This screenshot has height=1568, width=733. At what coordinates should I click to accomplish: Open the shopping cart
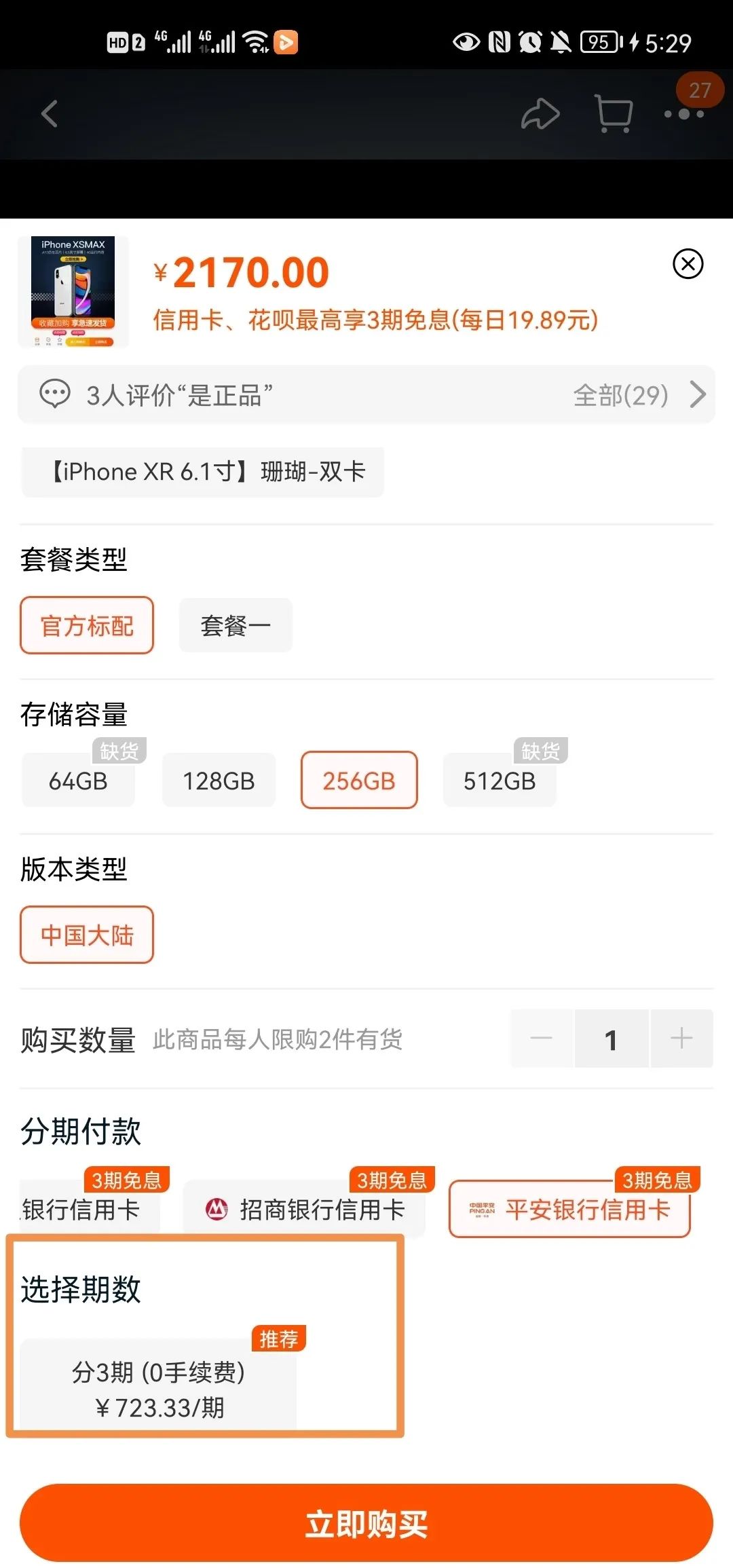pos(614,113)
